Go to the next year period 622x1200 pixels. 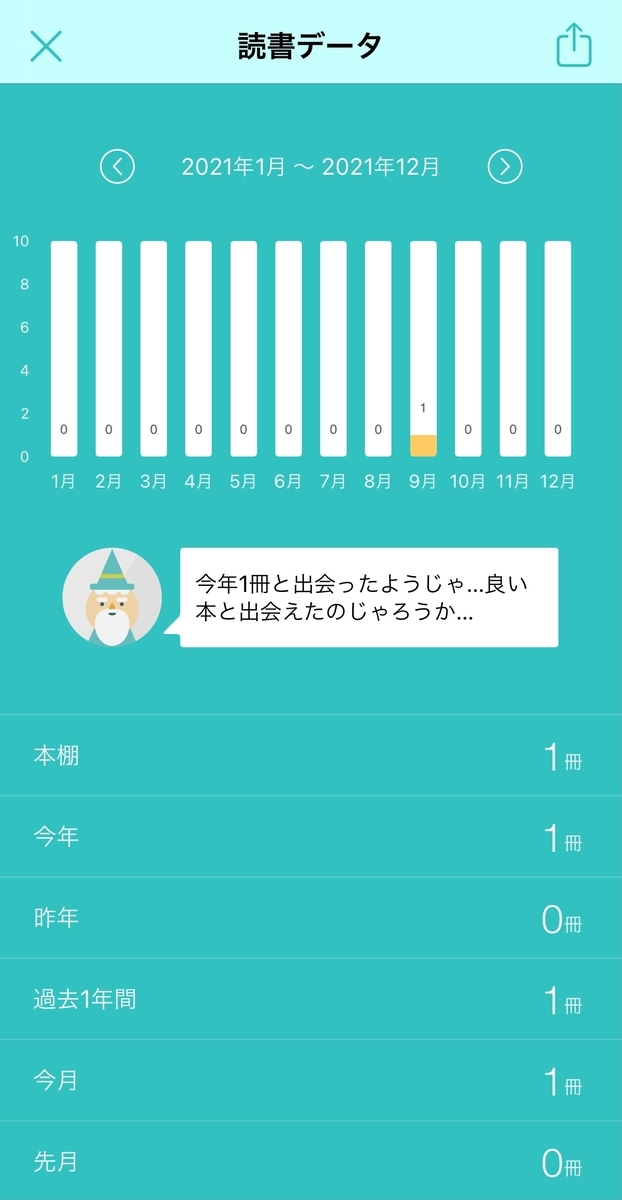[505, 166]
